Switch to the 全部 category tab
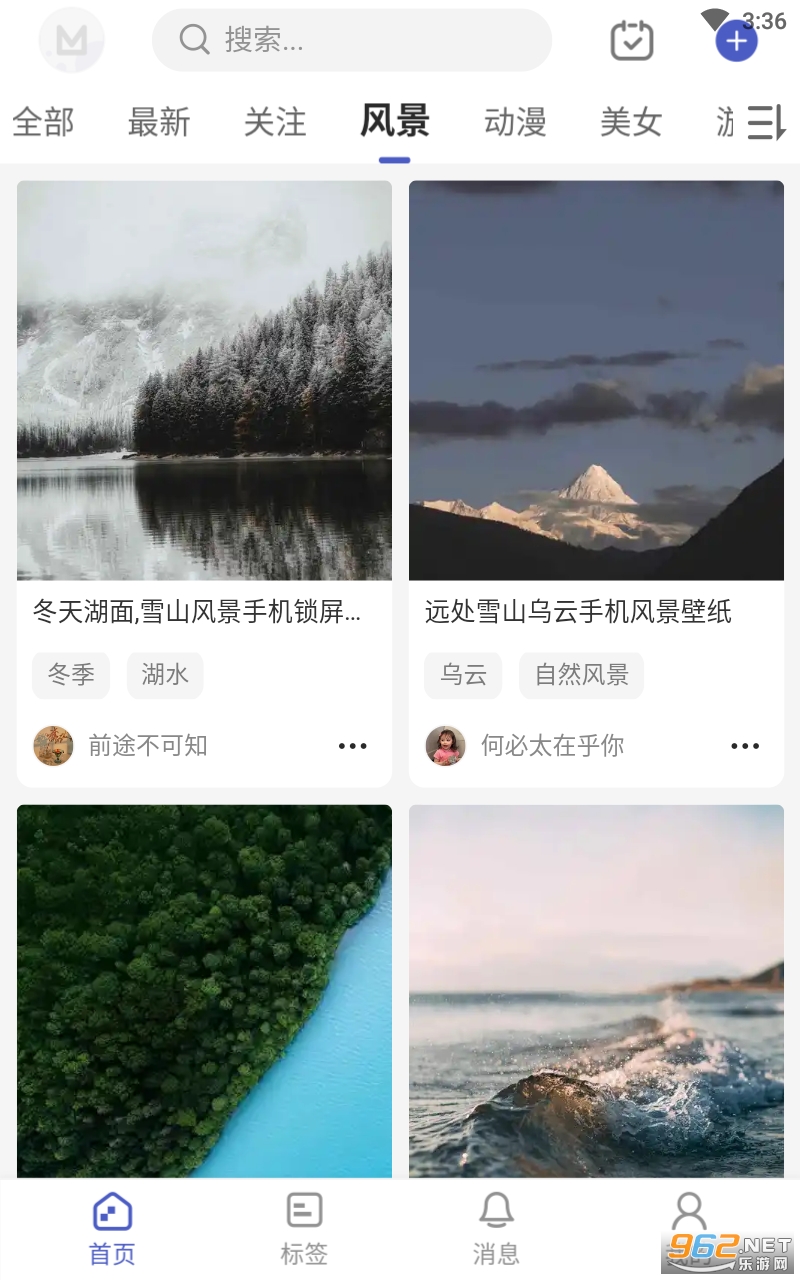800x1280 pixels. (43, 122)
